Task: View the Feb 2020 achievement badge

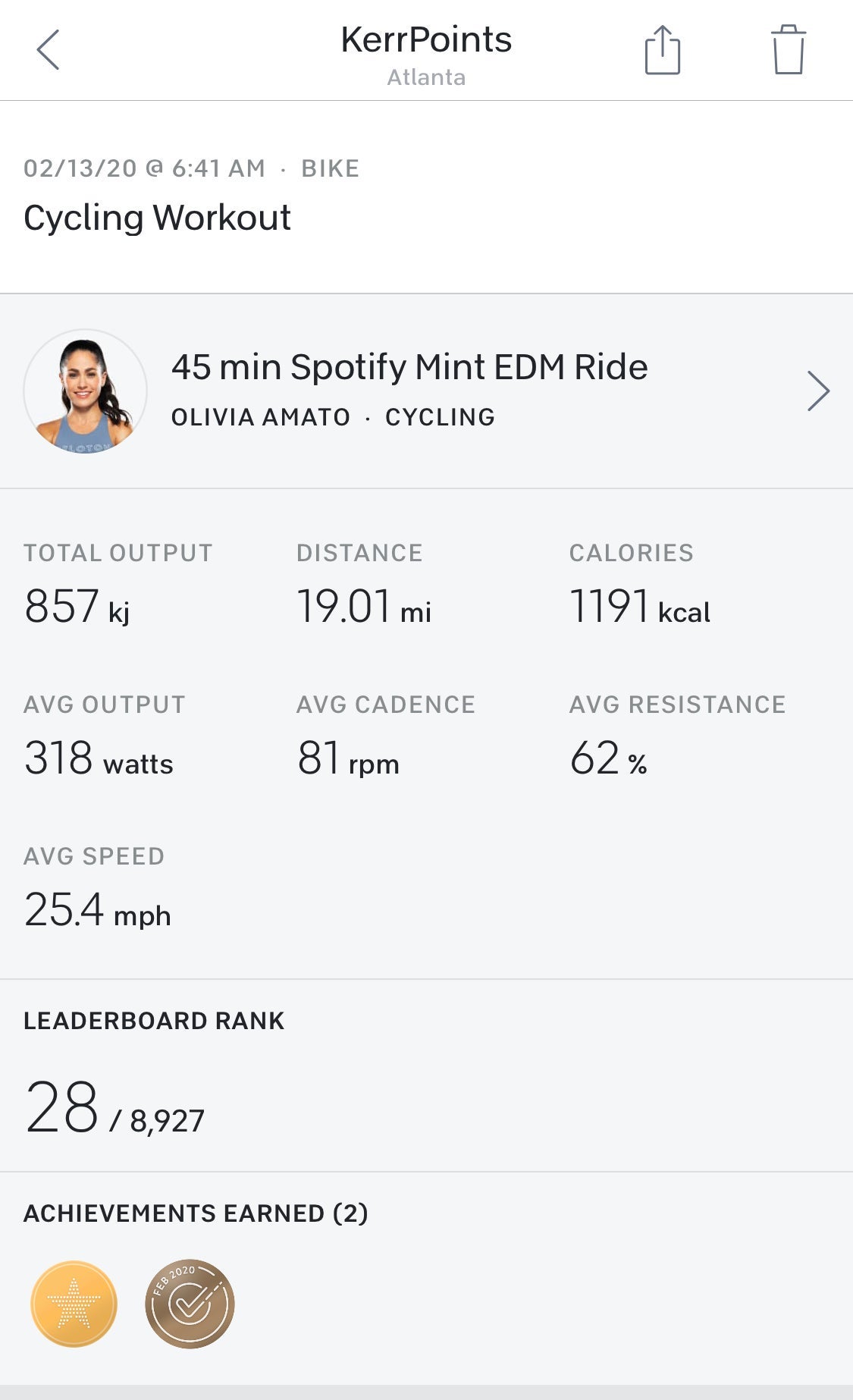Action: coord(190,1304)
